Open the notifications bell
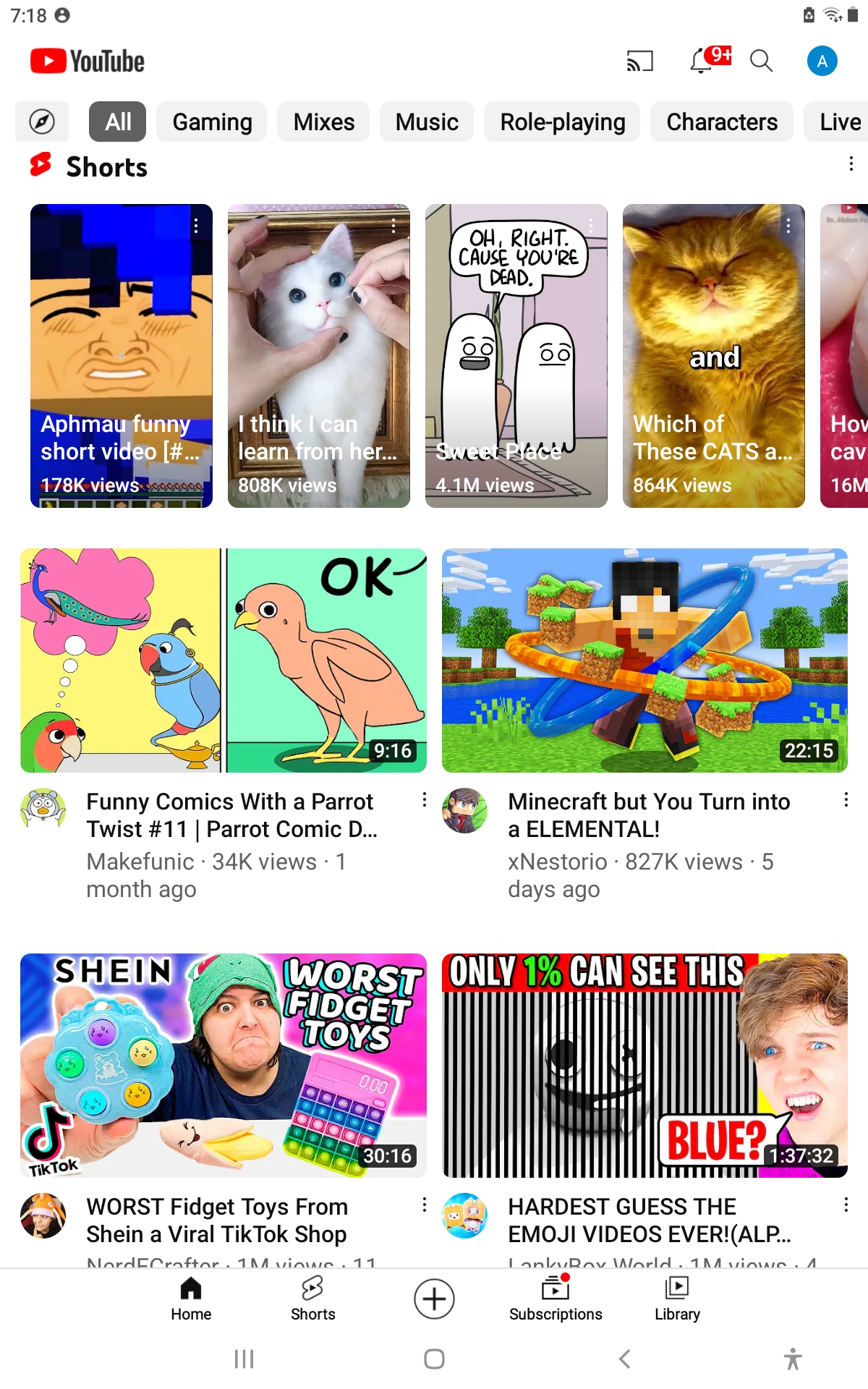868x1389 pixels. (x=702, y=61)
